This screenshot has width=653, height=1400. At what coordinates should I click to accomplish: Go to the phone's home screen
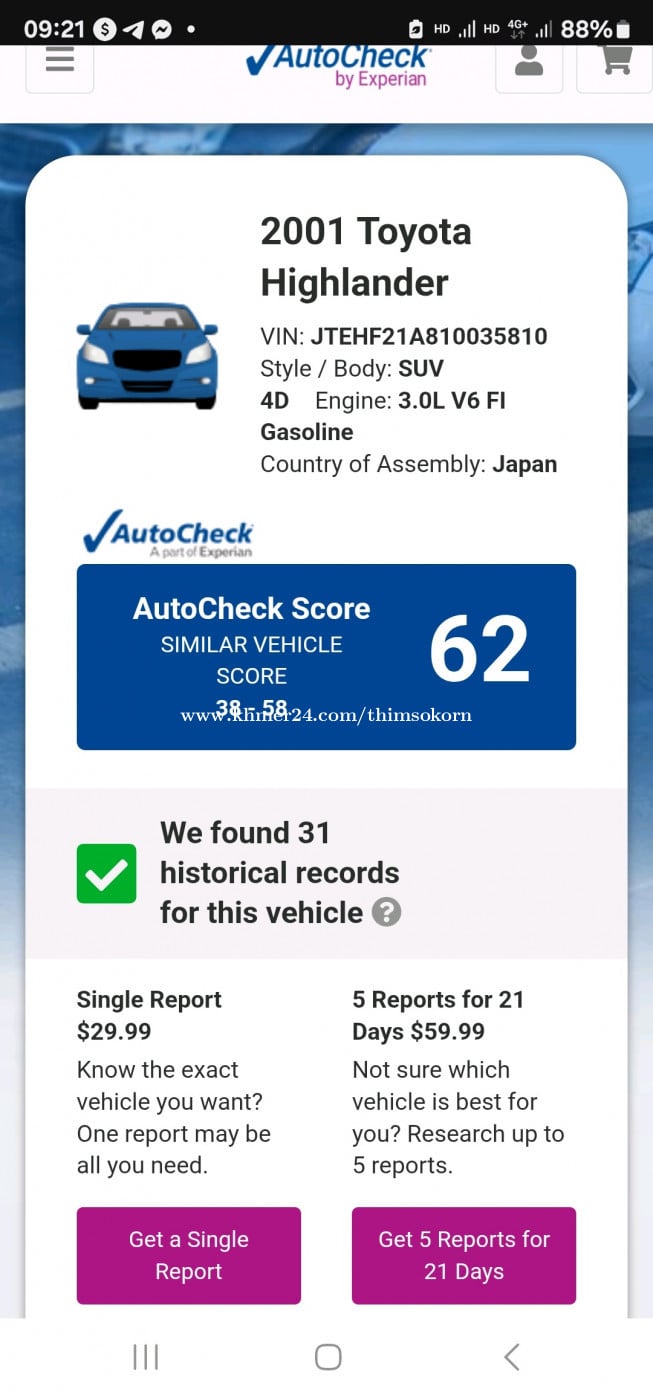[x=328, y=1357]
